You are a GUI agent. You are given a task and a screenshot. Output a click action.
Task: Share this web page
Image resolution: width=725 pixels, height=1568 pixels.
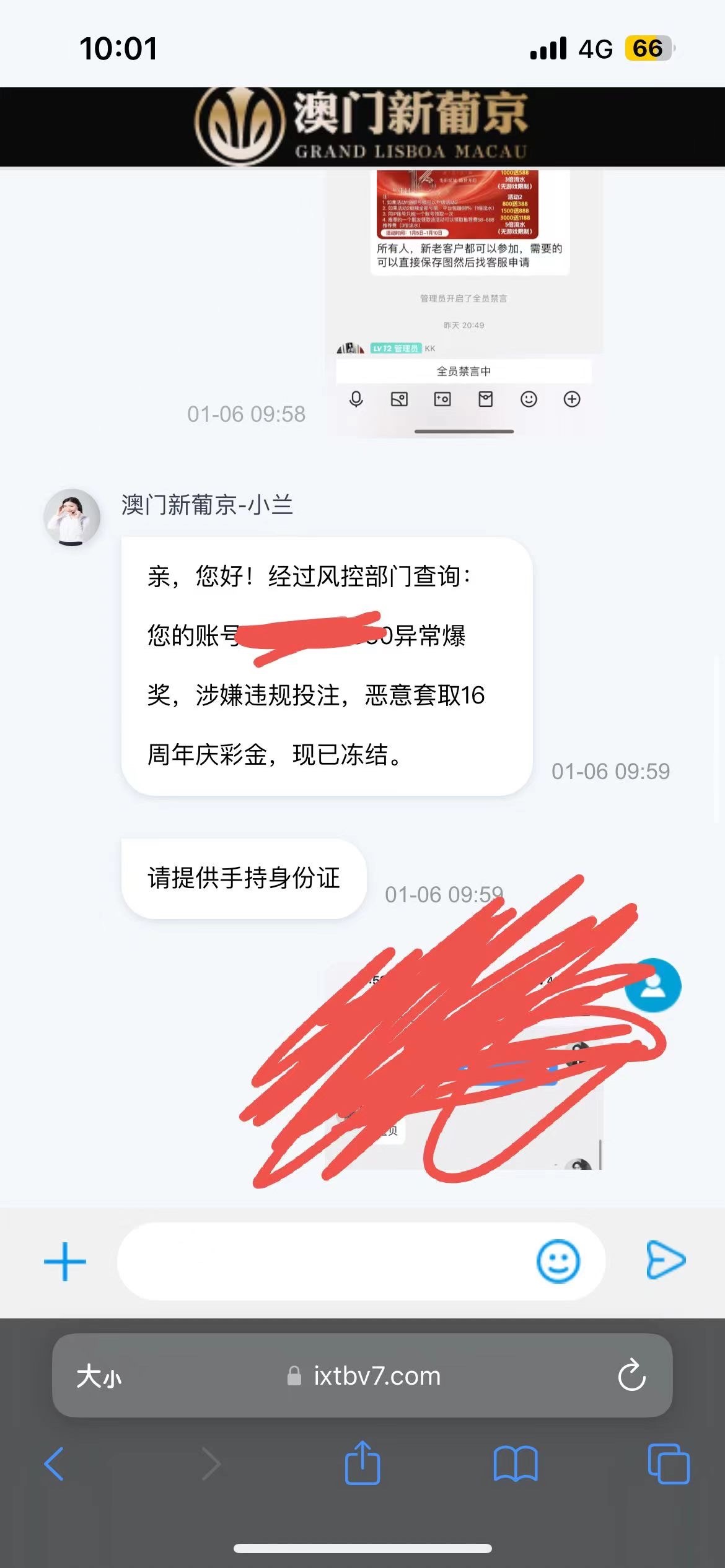point(362,1463)
